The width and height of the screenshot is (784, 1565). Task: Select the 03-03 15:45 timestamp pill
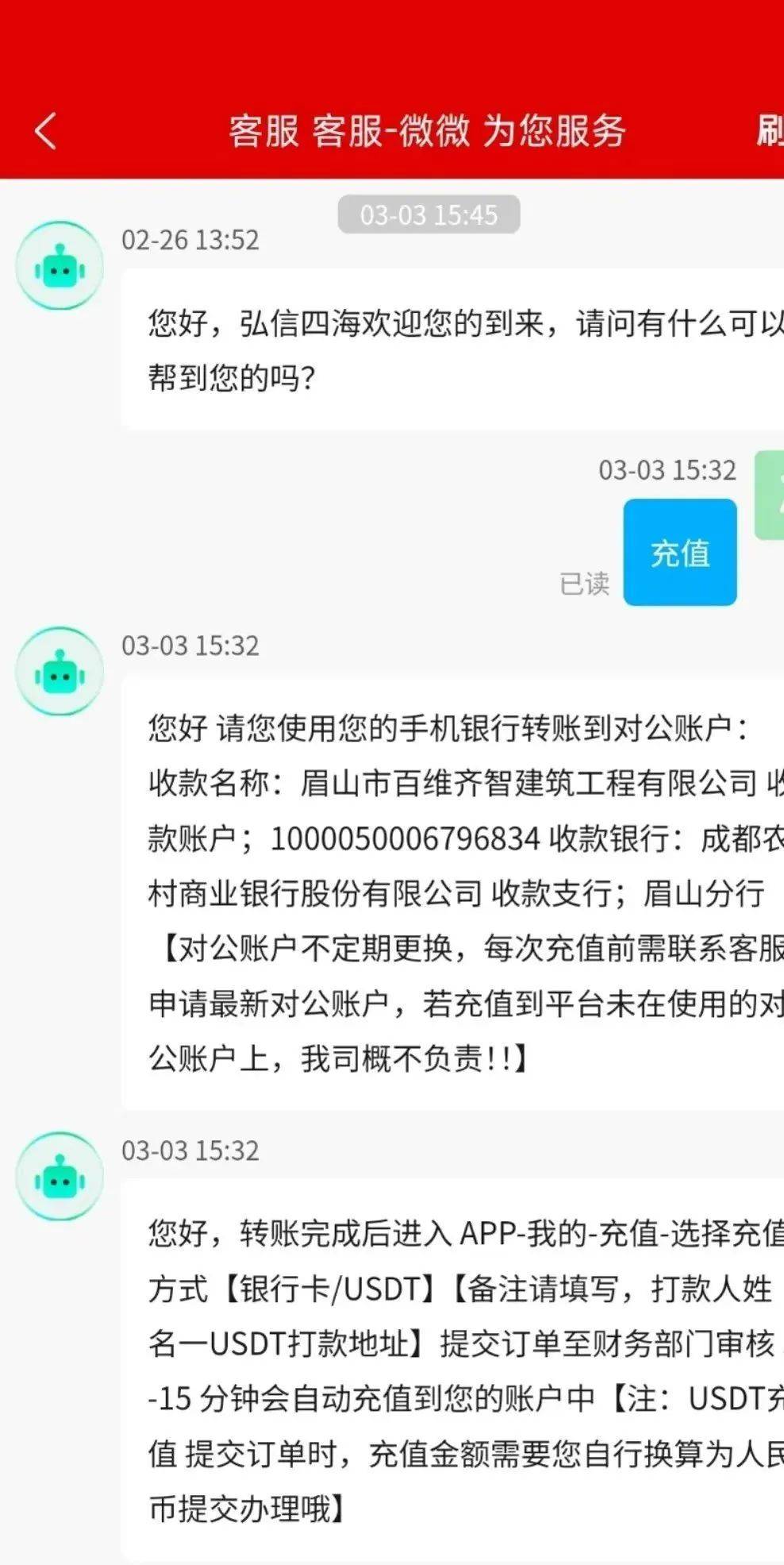[428, 214]
